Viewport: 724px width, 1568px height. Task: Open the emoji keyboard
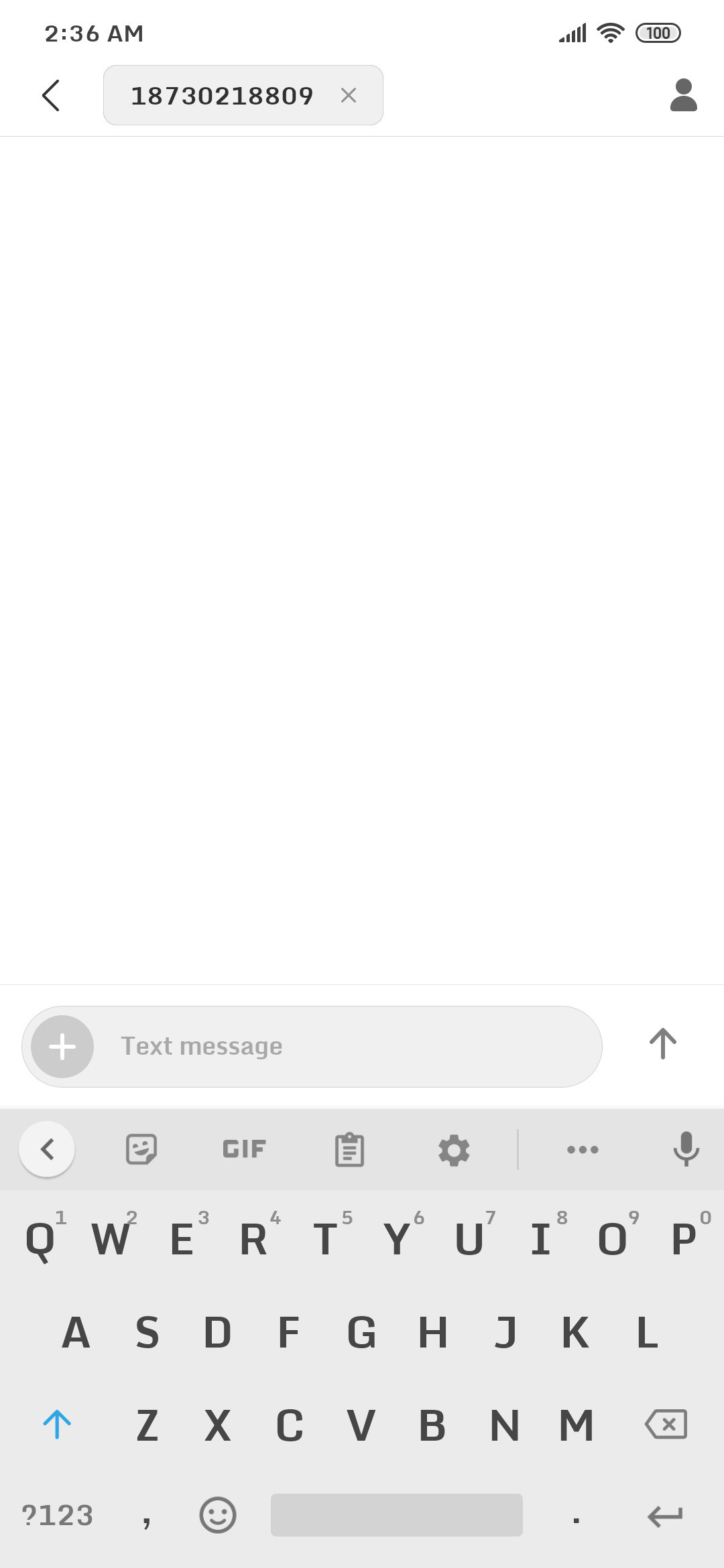(218, 1515)
